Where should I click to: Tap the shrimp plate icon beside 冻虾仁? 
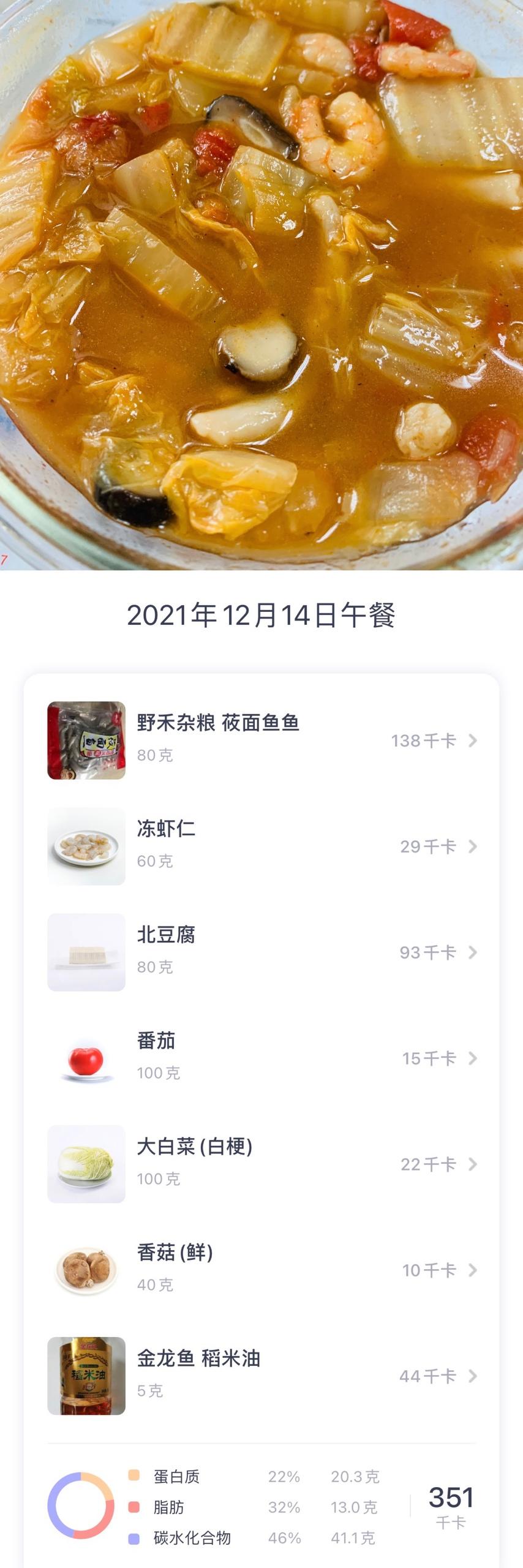(x=86, y=844)
